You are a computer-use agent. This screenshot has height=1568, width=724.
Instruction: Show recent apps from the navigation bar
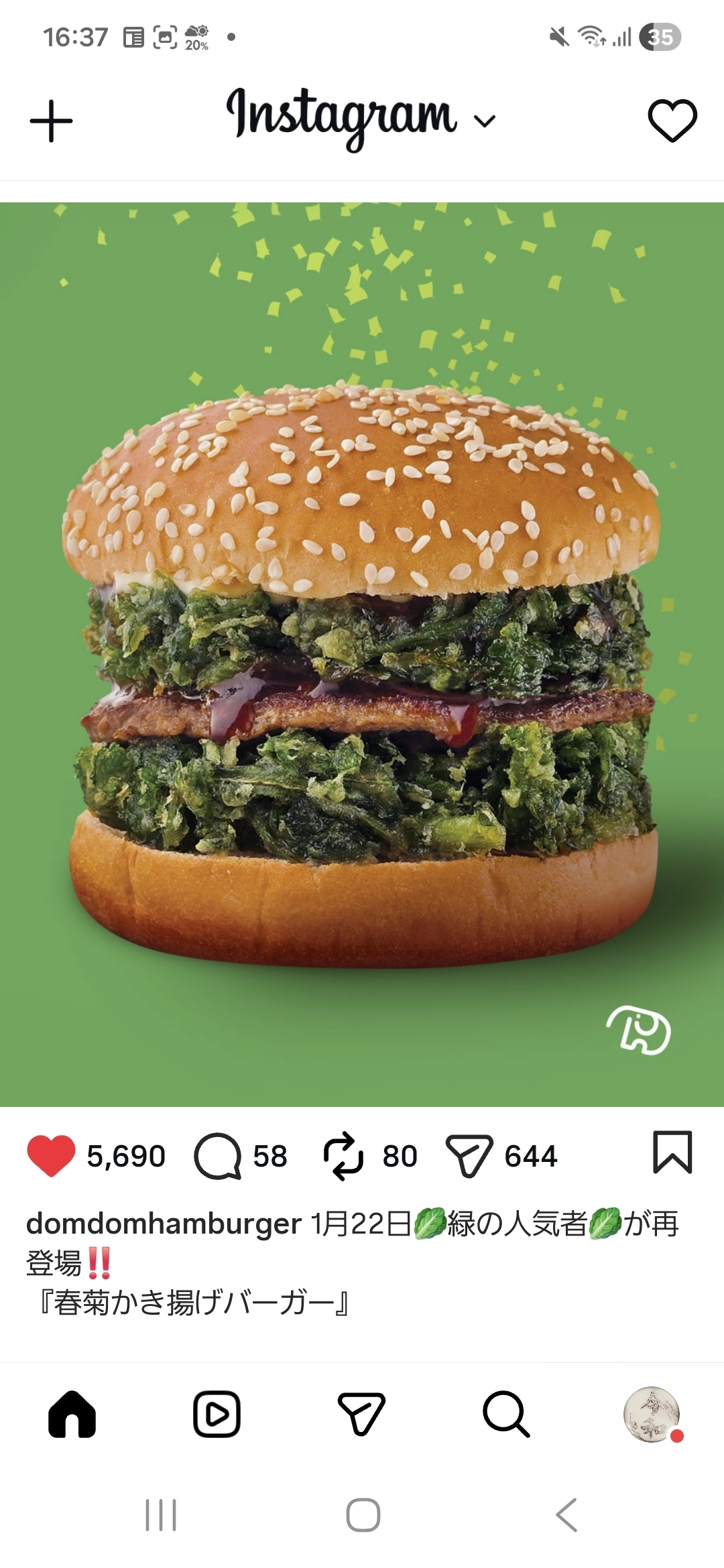pos(161,1515)
